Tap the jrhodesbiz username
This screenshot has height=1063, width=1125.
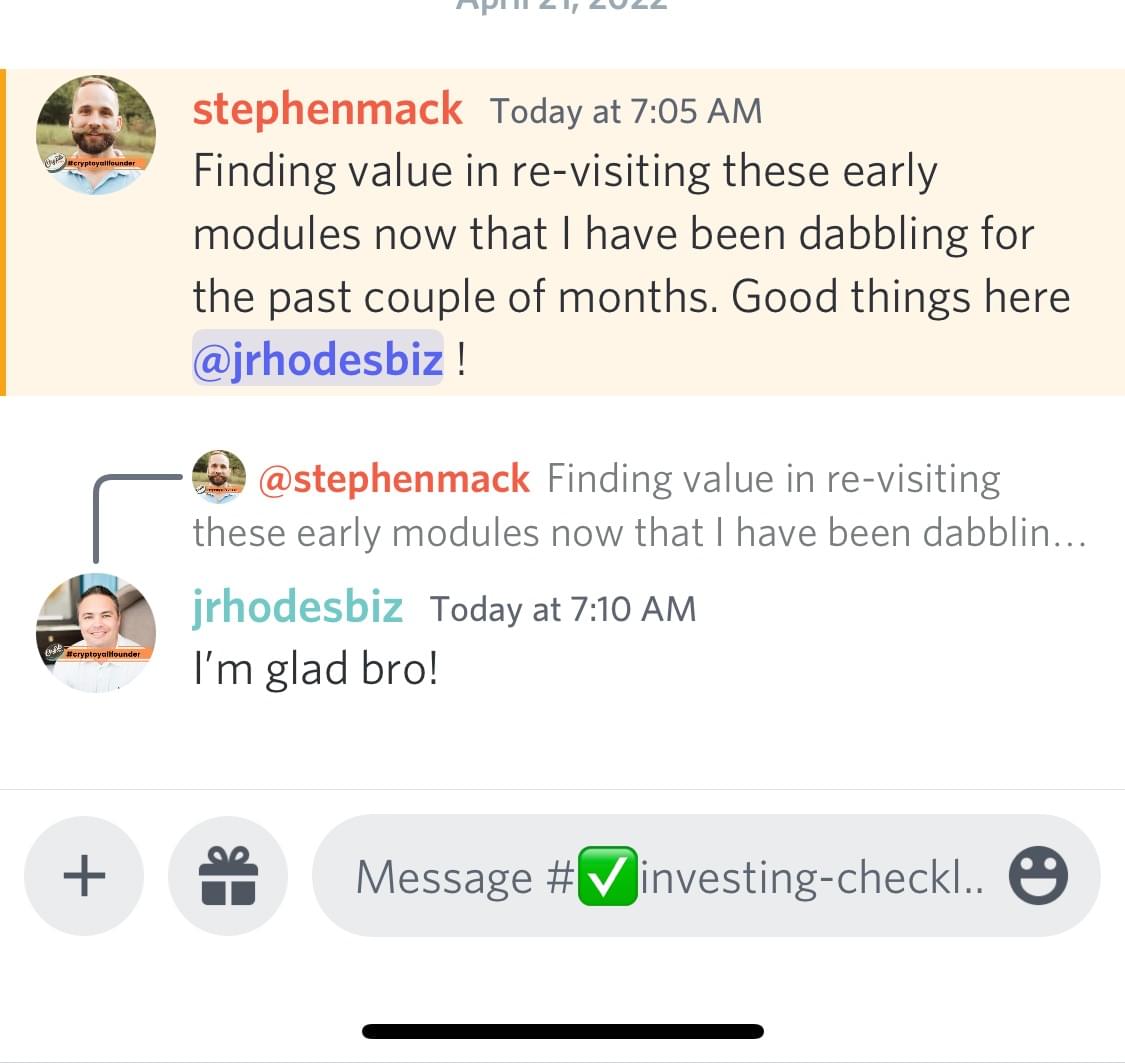tap(297, 608)
